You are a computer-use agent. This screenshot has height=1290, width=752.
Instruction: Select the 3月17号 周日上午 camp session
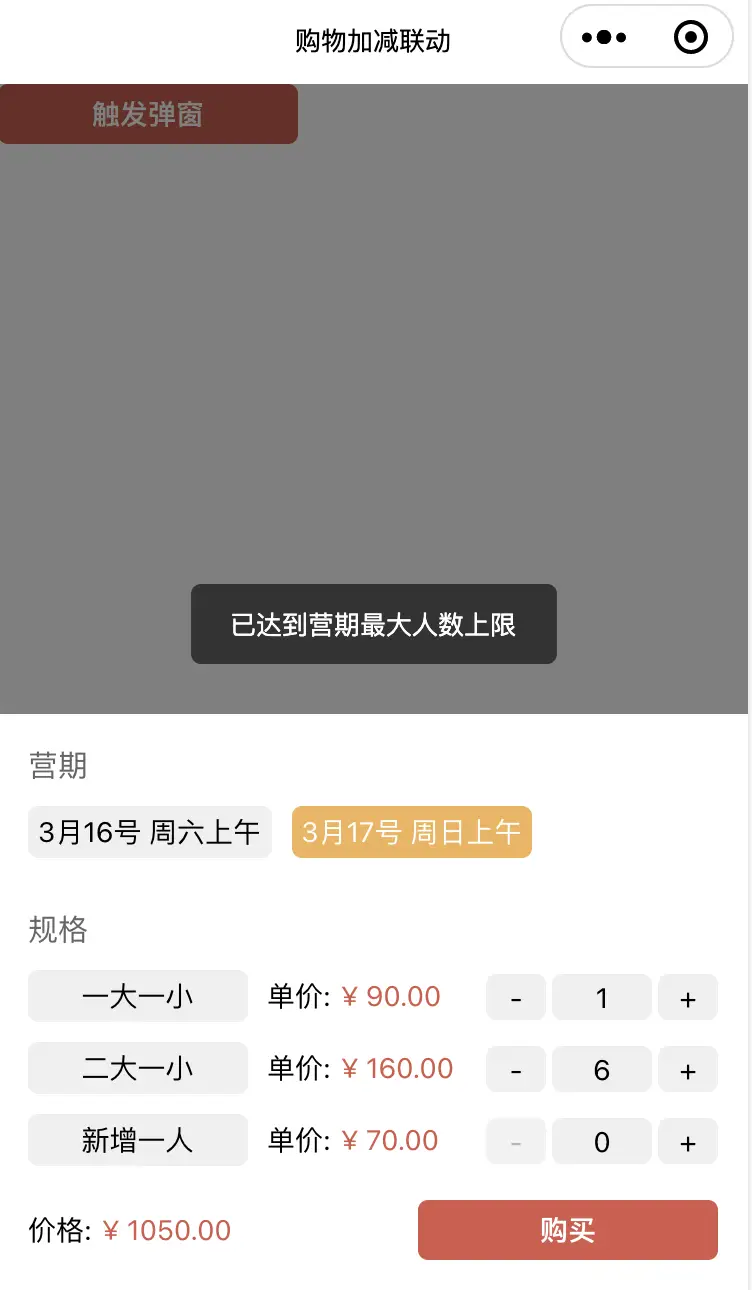(x=412, y=832)
